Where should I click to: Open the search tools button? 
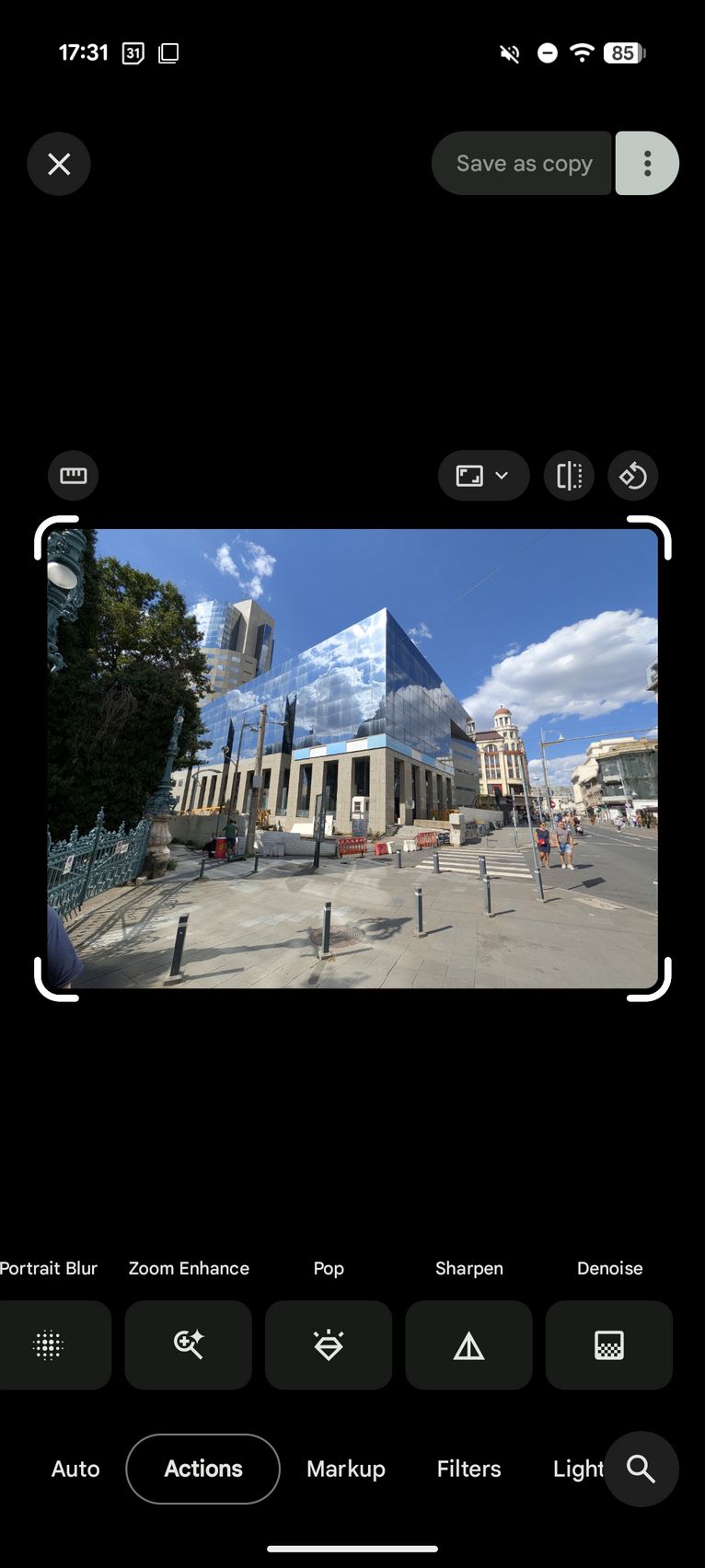tap(641, 1469)
